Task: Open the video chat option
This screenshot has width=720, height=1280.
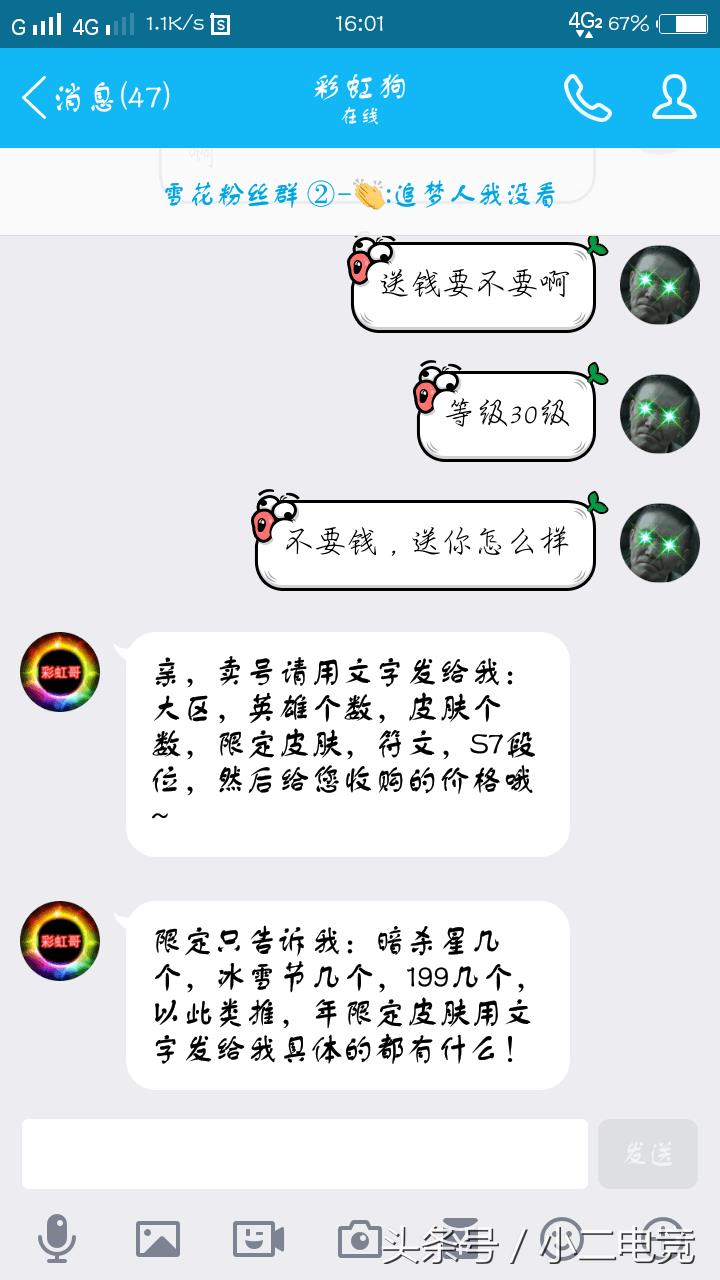Action: pyautogui.click(x=258, y=1238)
